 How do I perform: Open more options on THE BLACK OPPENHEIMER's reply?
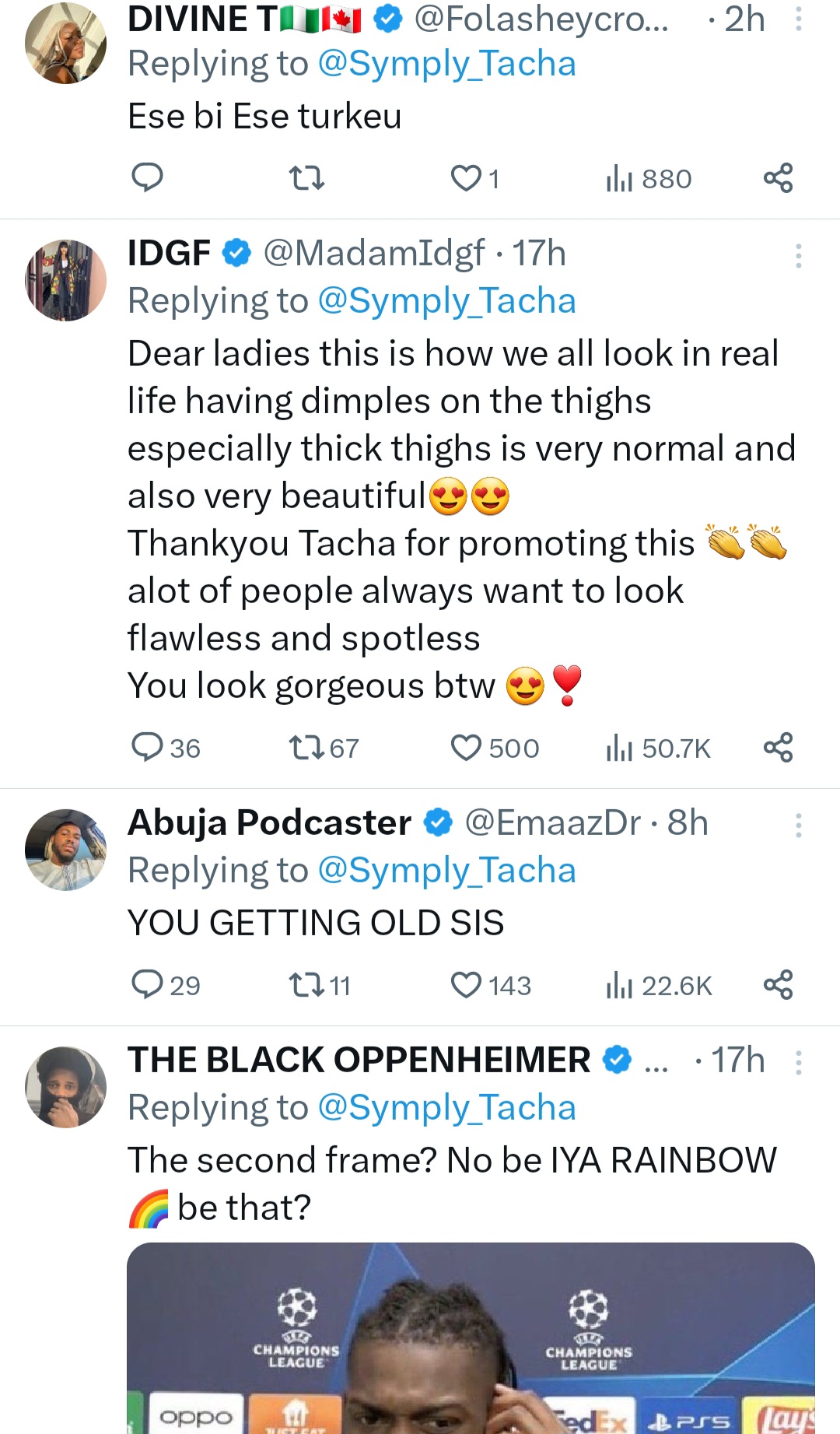798,1063
